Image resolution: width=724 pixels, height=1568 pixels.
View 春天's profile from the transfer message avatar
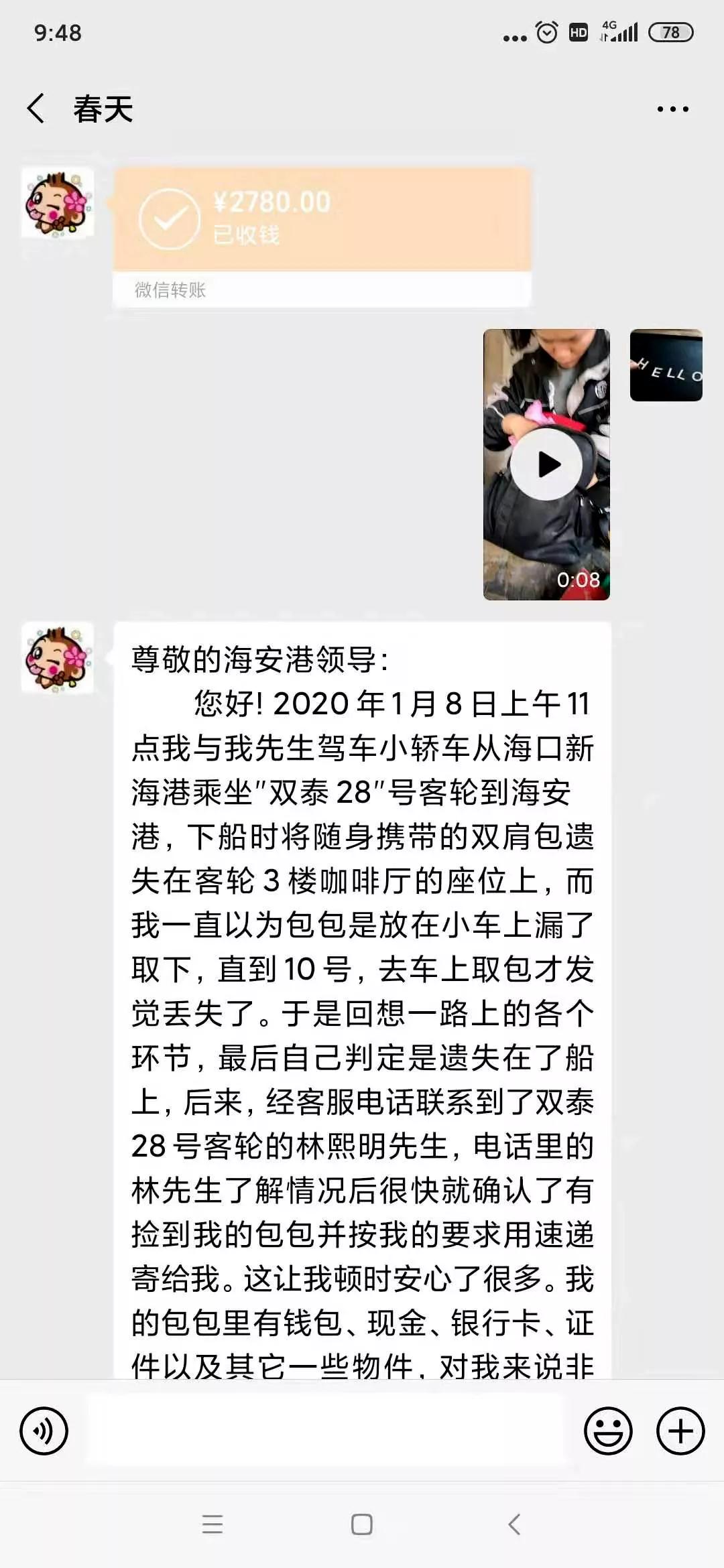click(x=58, y=202)
